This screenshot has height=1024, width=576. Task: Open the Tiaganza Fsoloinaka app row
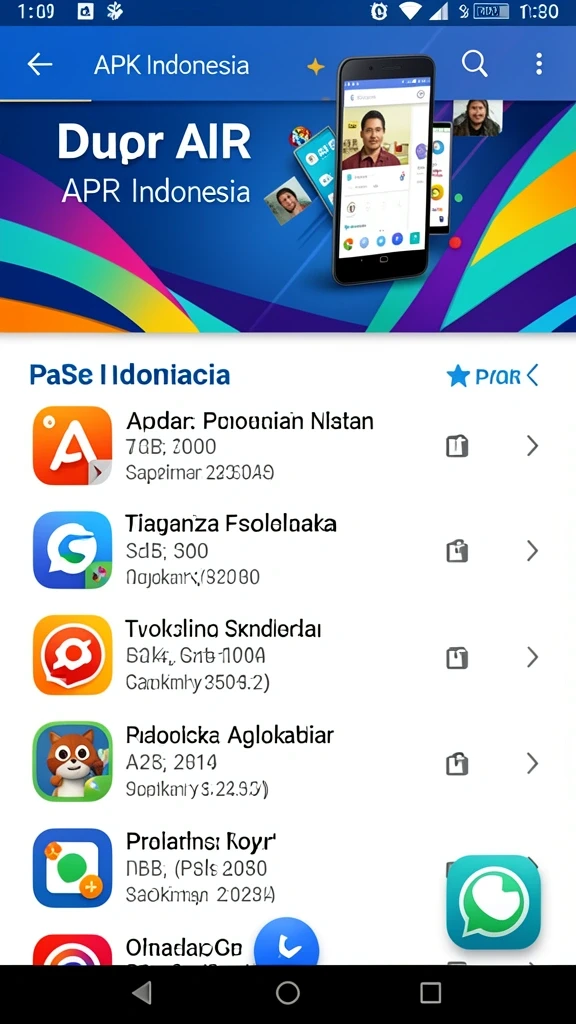click(x=288, y=551)
